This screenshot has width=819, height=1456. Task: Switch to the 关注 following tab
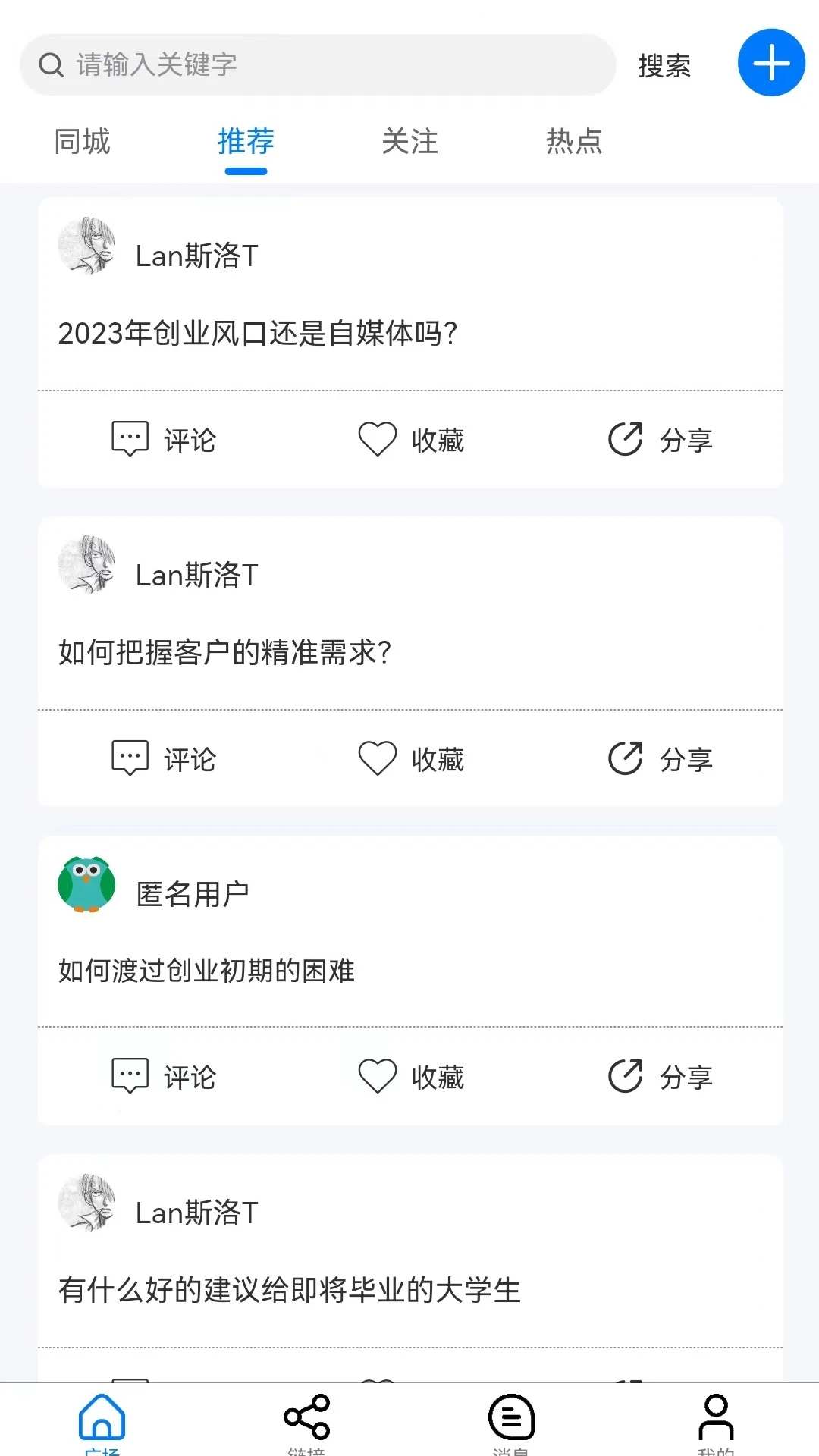pos(409,142)
